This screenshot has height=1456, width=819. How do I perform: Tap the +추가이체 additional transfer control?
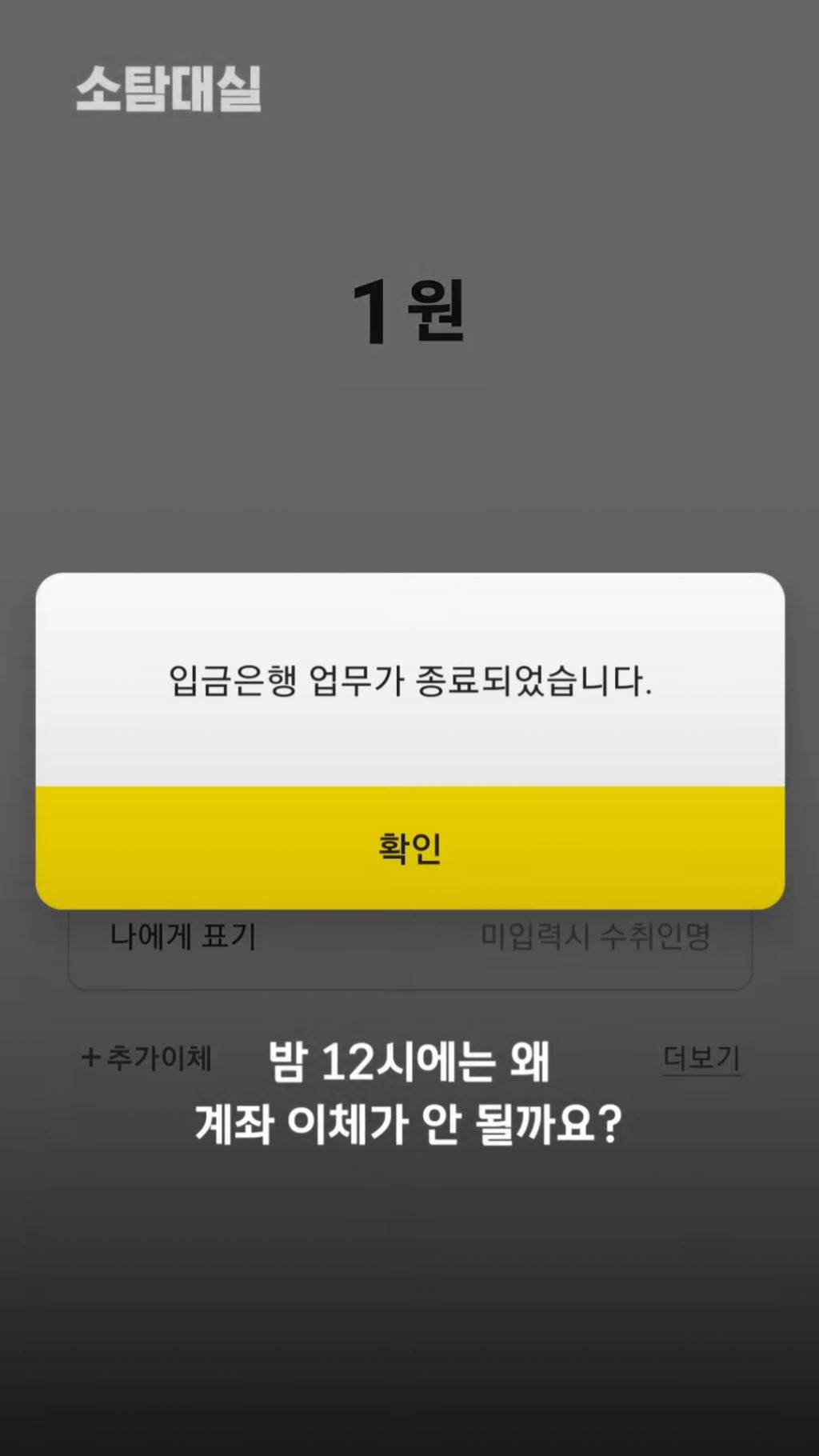coord(149,1057)
